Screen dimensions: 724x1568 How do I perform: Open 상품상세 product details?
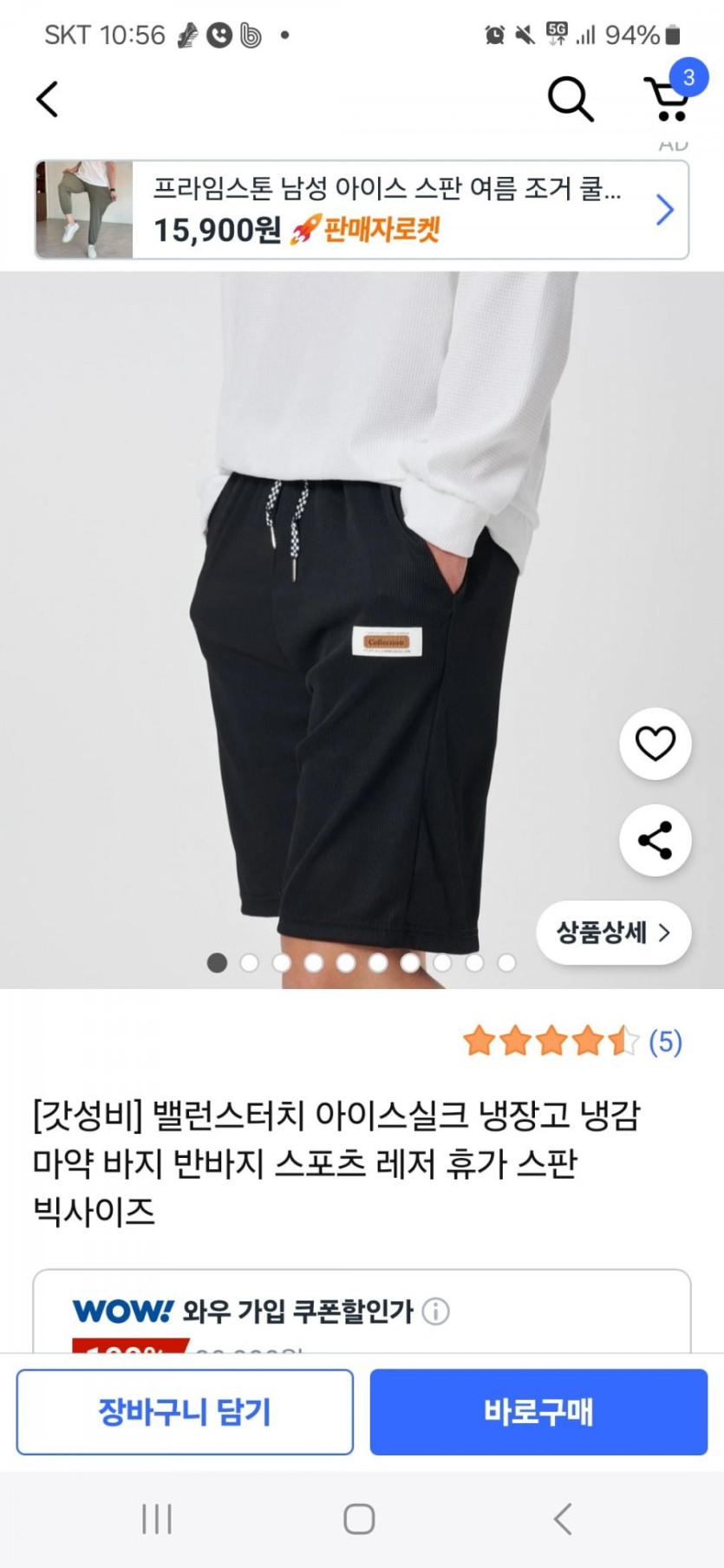(x=614, y=933)
